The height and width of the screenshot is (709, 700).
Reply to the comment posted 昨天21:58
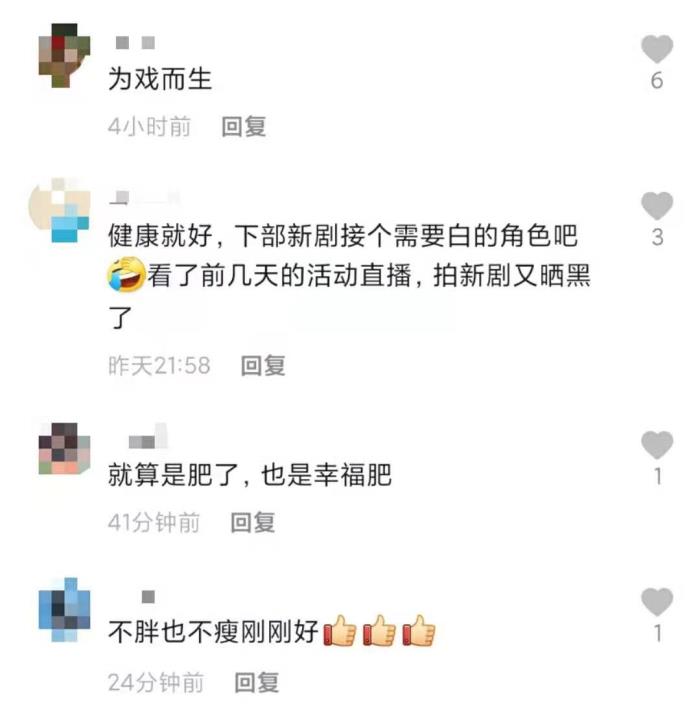point(263,365)
